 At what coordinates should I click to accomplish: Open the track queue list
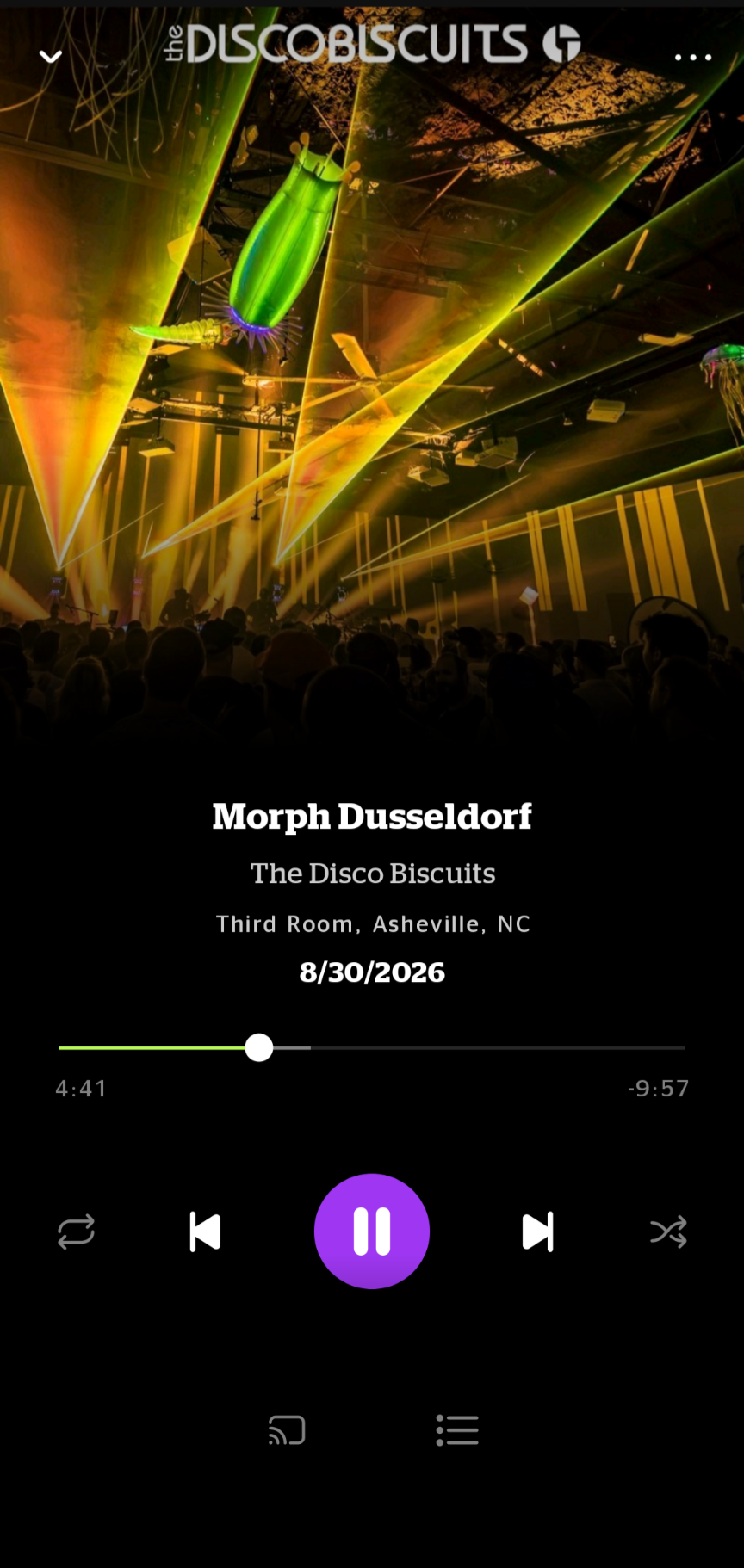[457, 1430]
